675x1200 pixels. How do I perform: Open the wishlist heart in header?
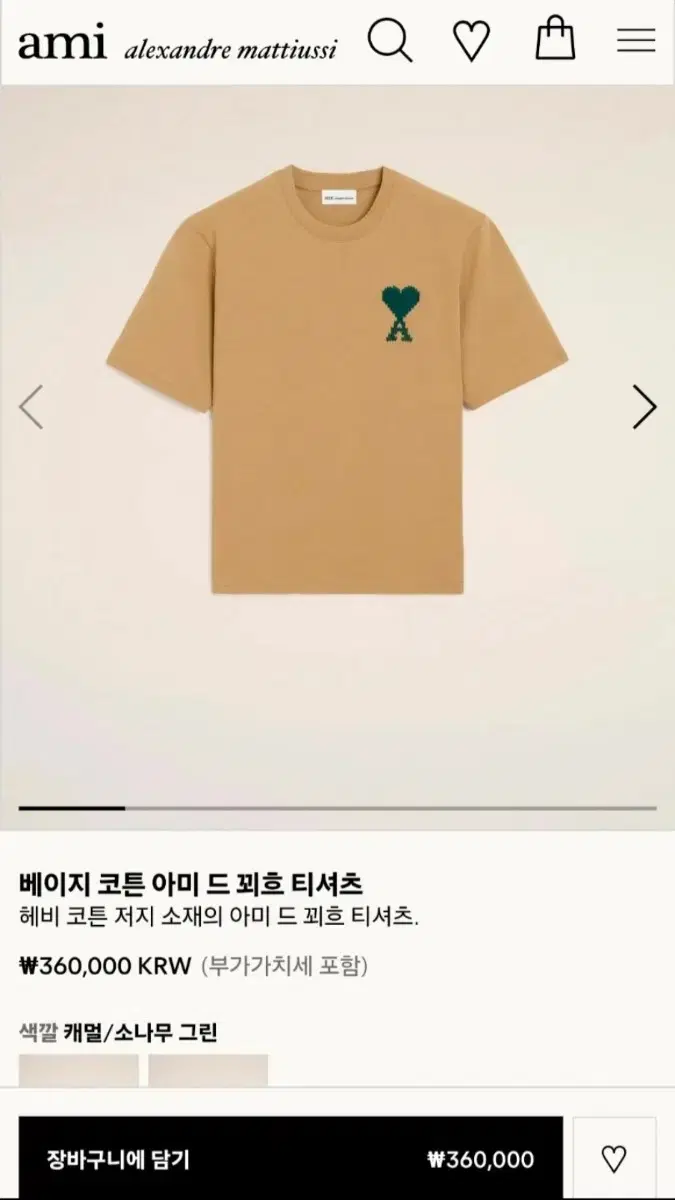click(x=471, y=41)
